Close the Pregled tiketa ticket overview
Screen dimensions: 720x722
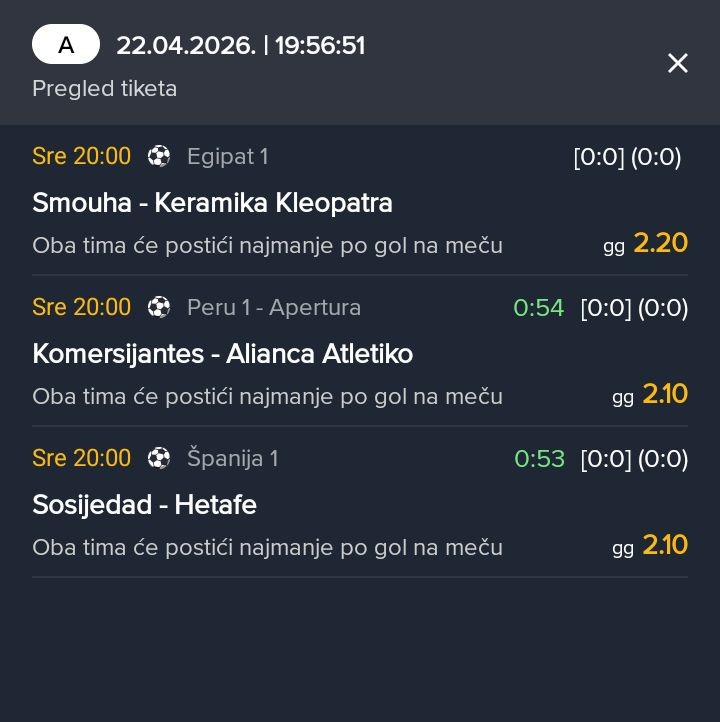pyautogui.click(x=677, y=64)
